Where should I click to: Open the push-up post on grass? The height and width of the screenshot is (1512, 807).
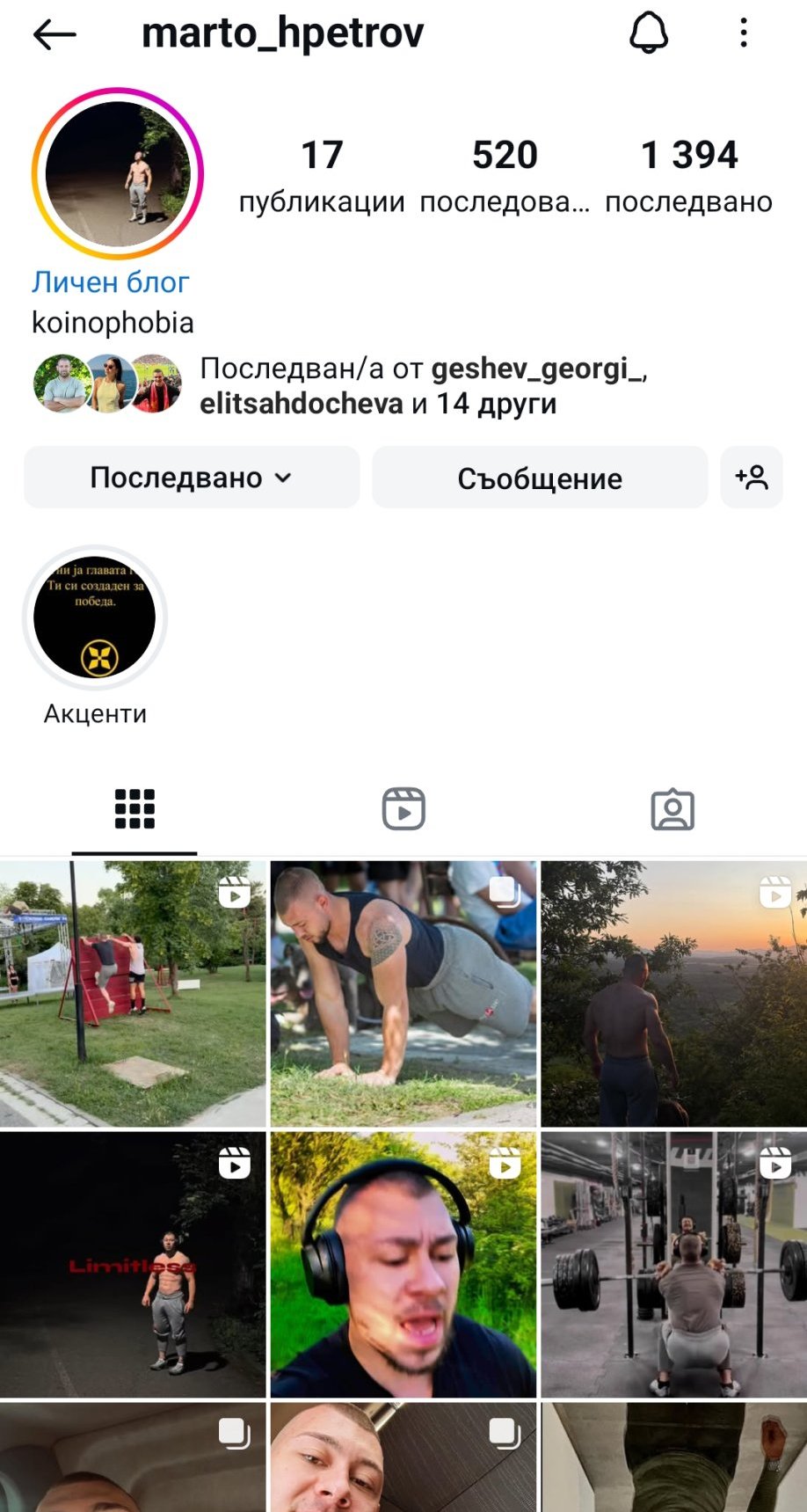pos(403,994)
